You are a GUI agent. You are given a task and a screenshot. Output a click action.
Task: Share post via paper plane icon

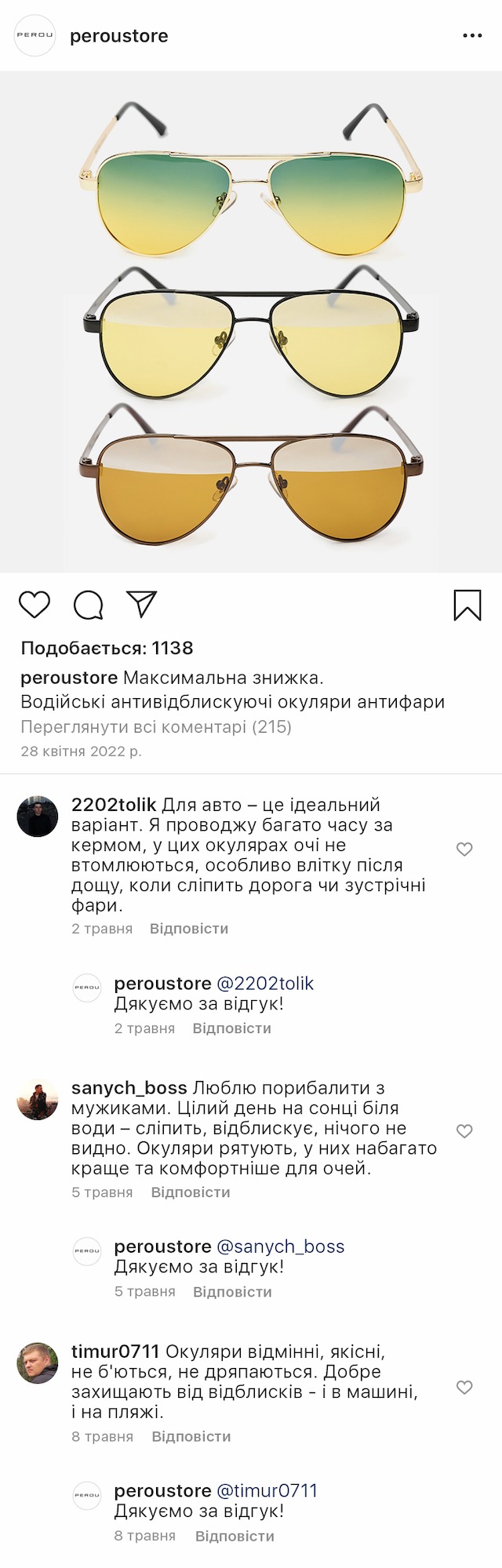point(142,604)
